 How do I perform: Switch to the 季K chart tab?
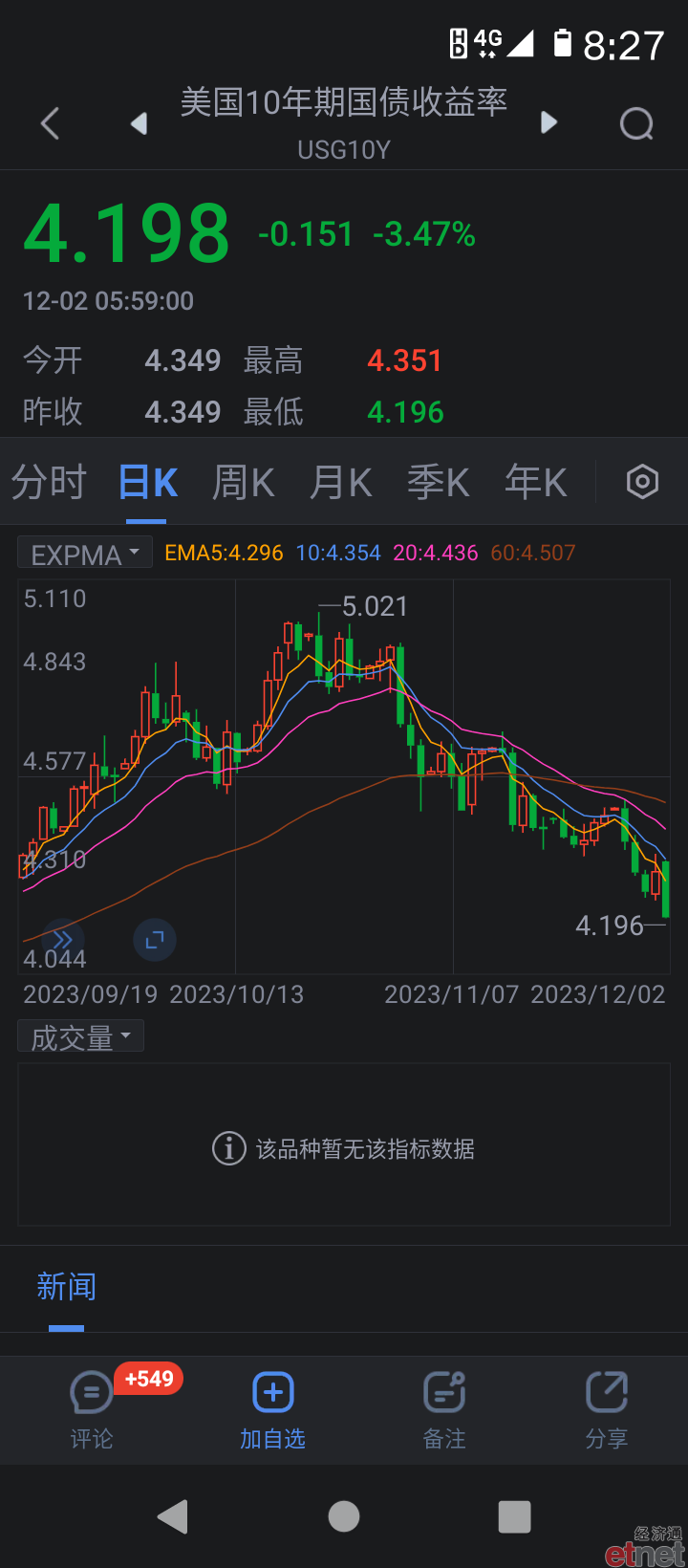click(x=439, y=483)
